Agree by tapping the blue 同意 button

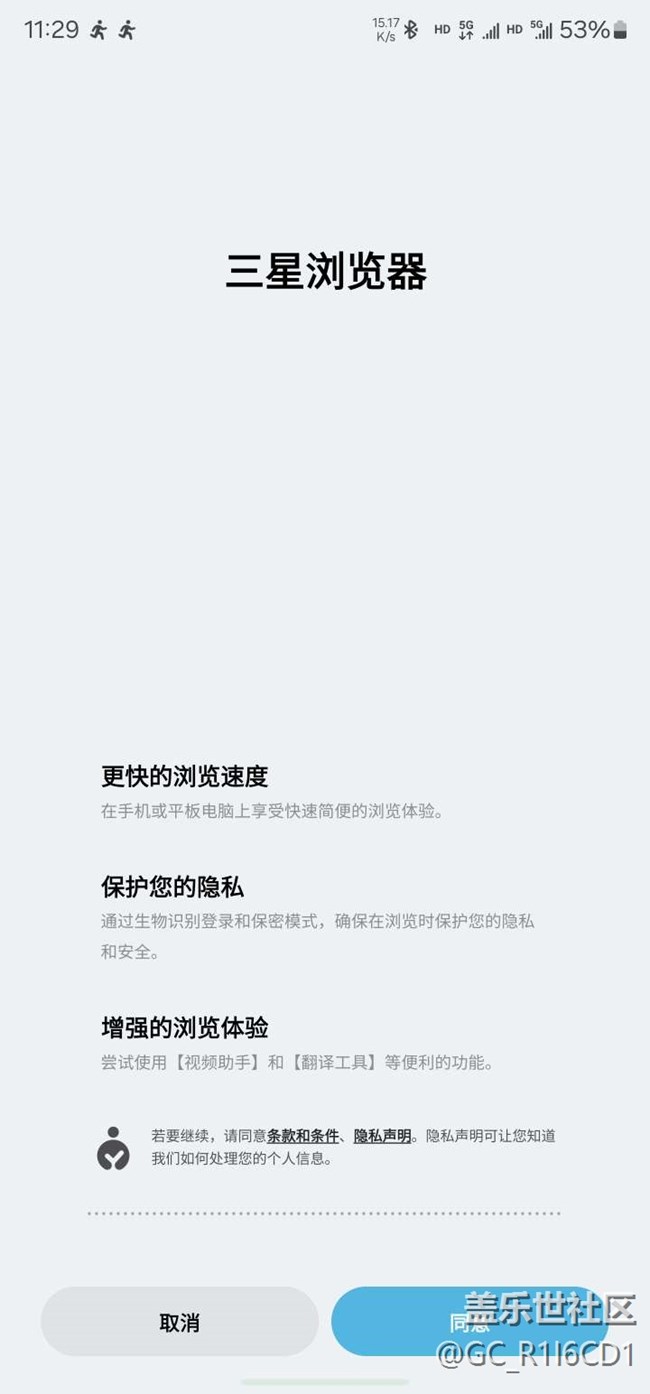click(x=470, y=1322)
